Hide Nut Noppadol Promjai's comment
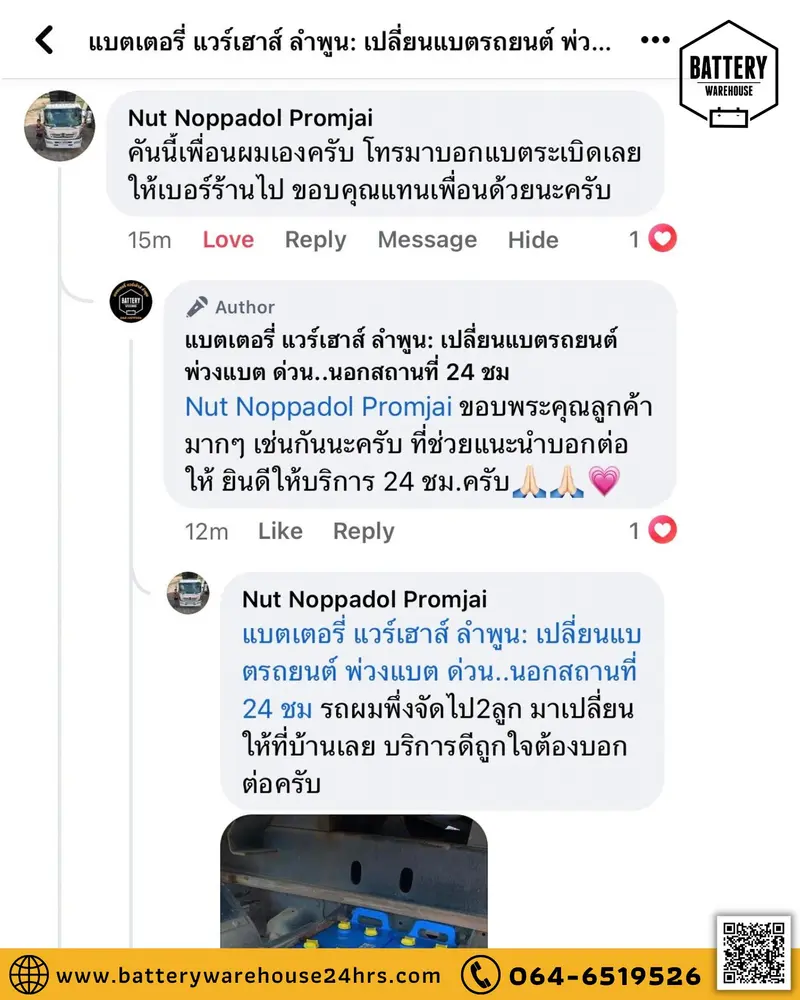 coord(533,240)
